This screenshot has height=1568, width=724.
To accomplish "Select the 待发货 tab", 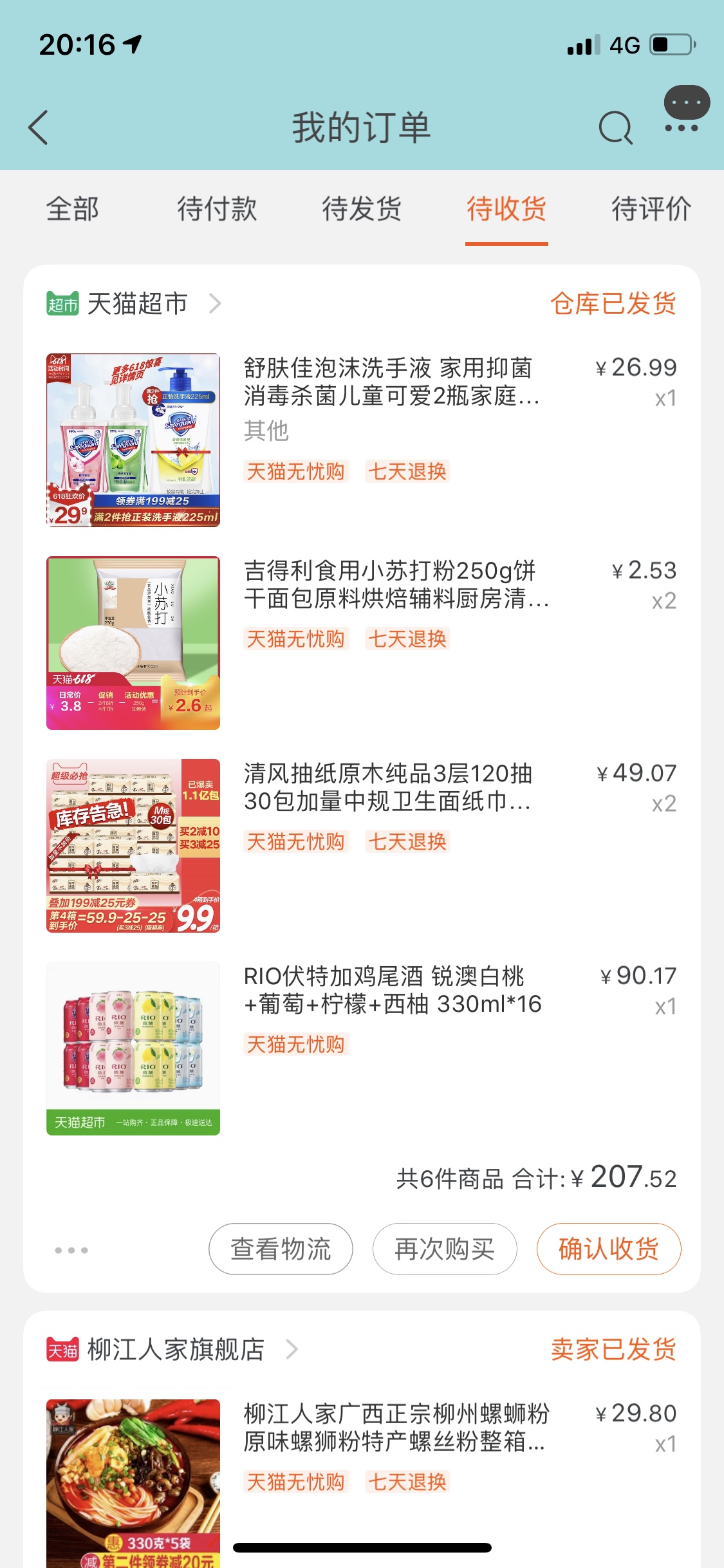I will (x=362, y=209).
